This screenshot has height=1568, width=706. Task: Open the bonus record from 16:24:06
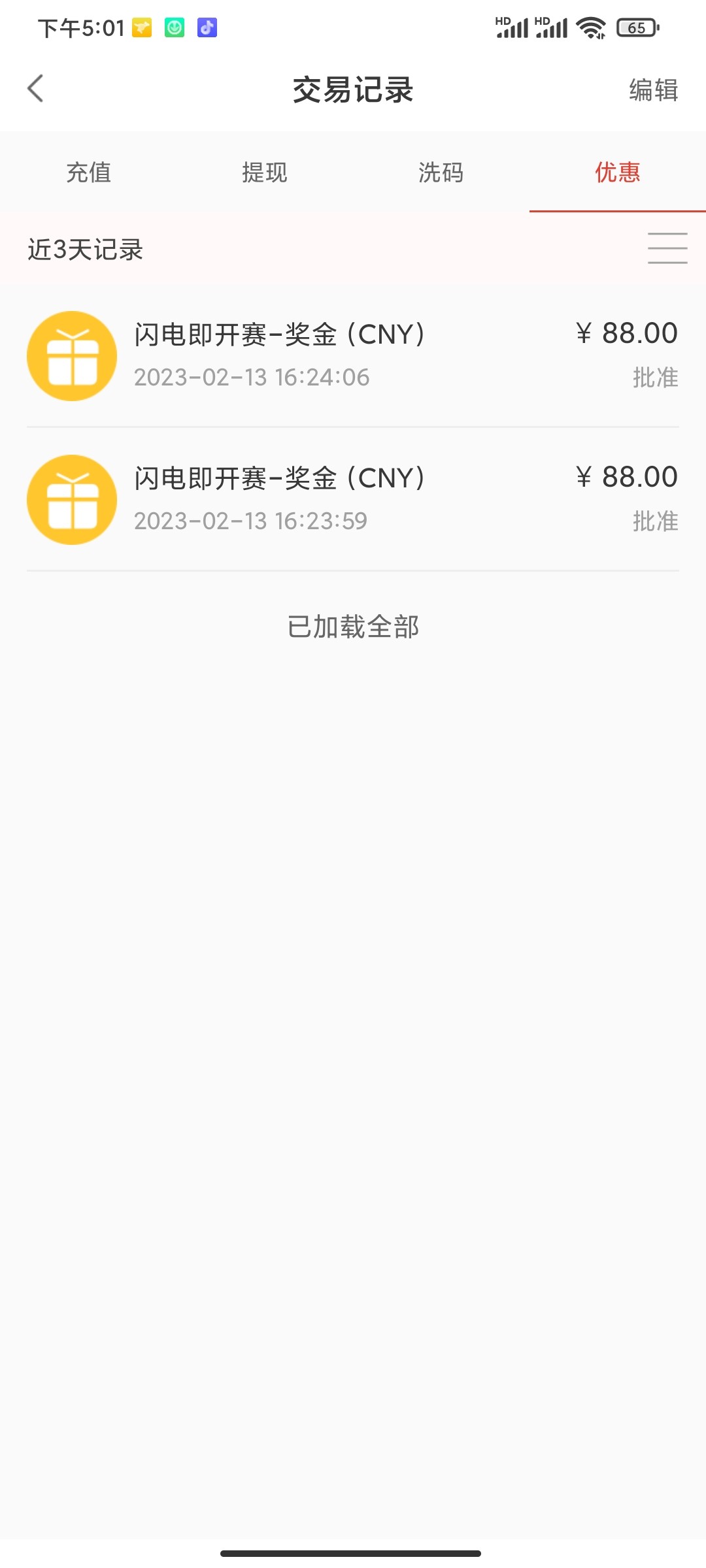point(353,356)
